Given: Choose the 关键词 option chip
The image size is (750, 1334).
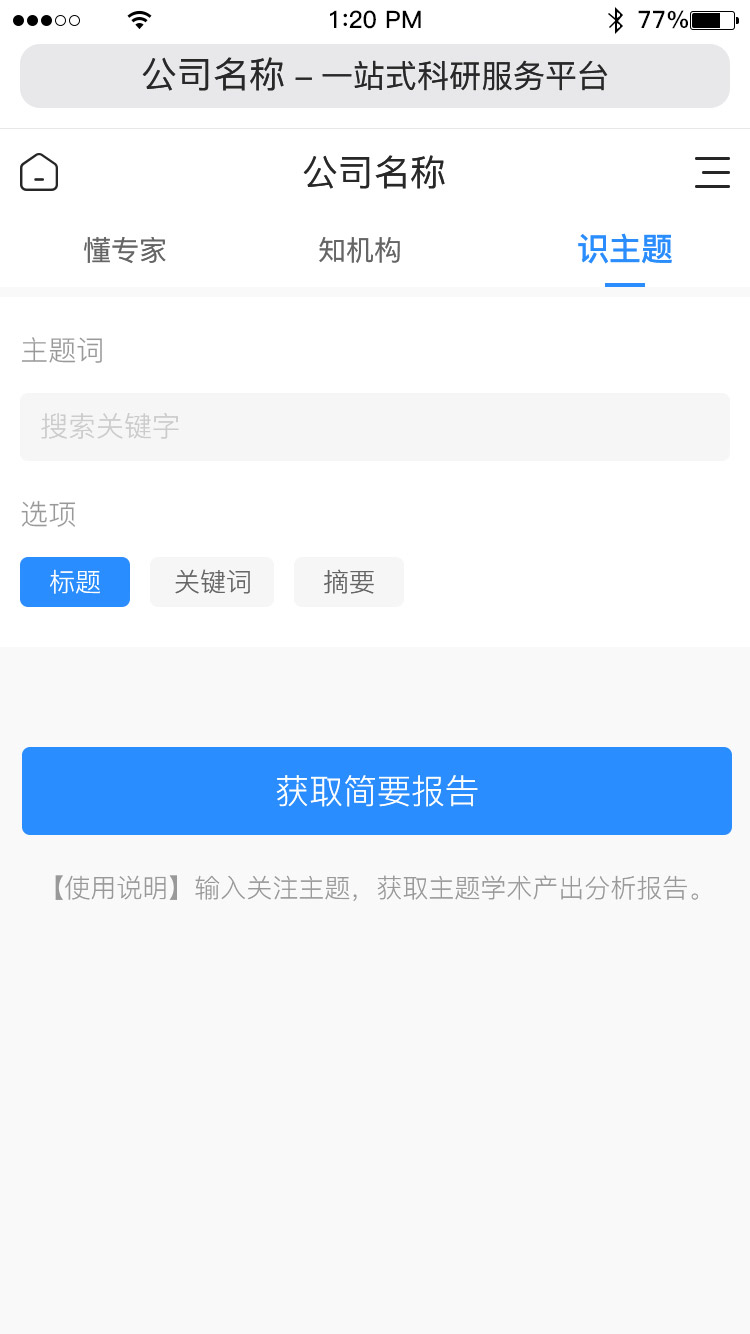Looking at the screenshot, I should (x=212, y=582).
